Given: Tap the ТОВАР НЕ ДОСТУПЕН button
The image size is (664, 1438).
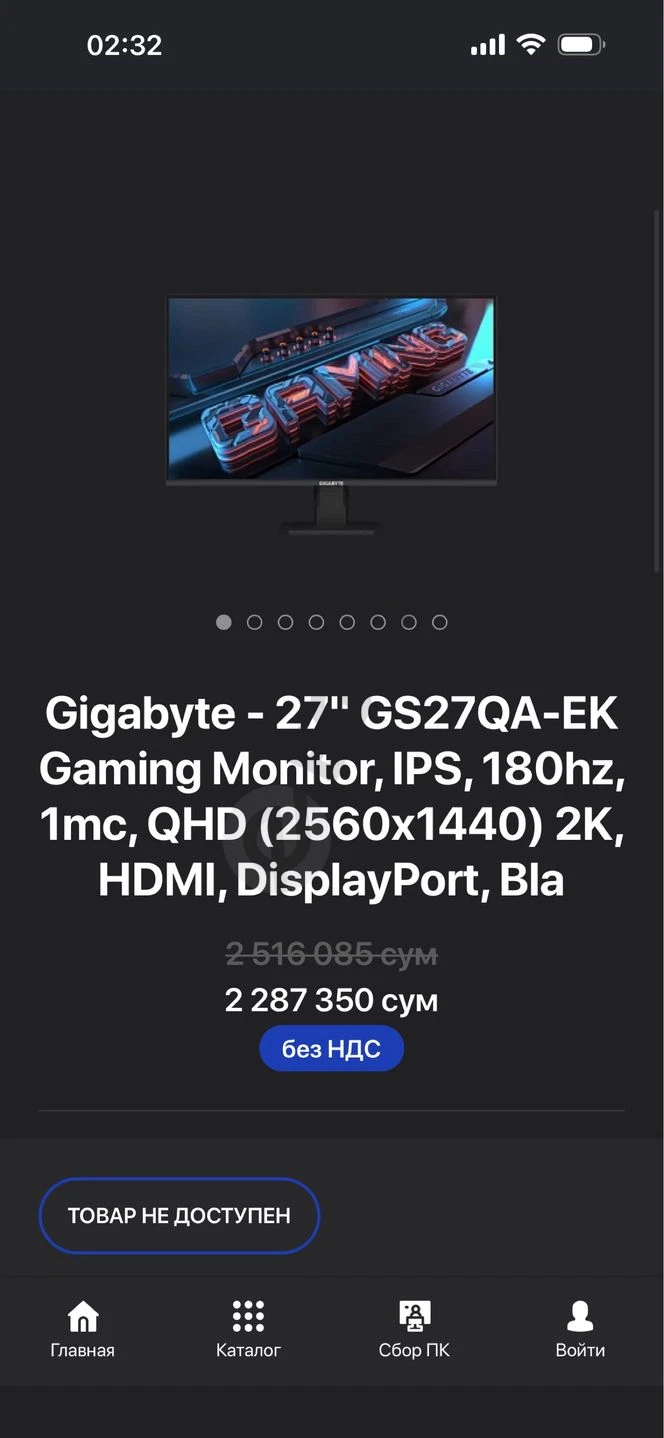Looking at the screenshot, I should (179, 1216).
